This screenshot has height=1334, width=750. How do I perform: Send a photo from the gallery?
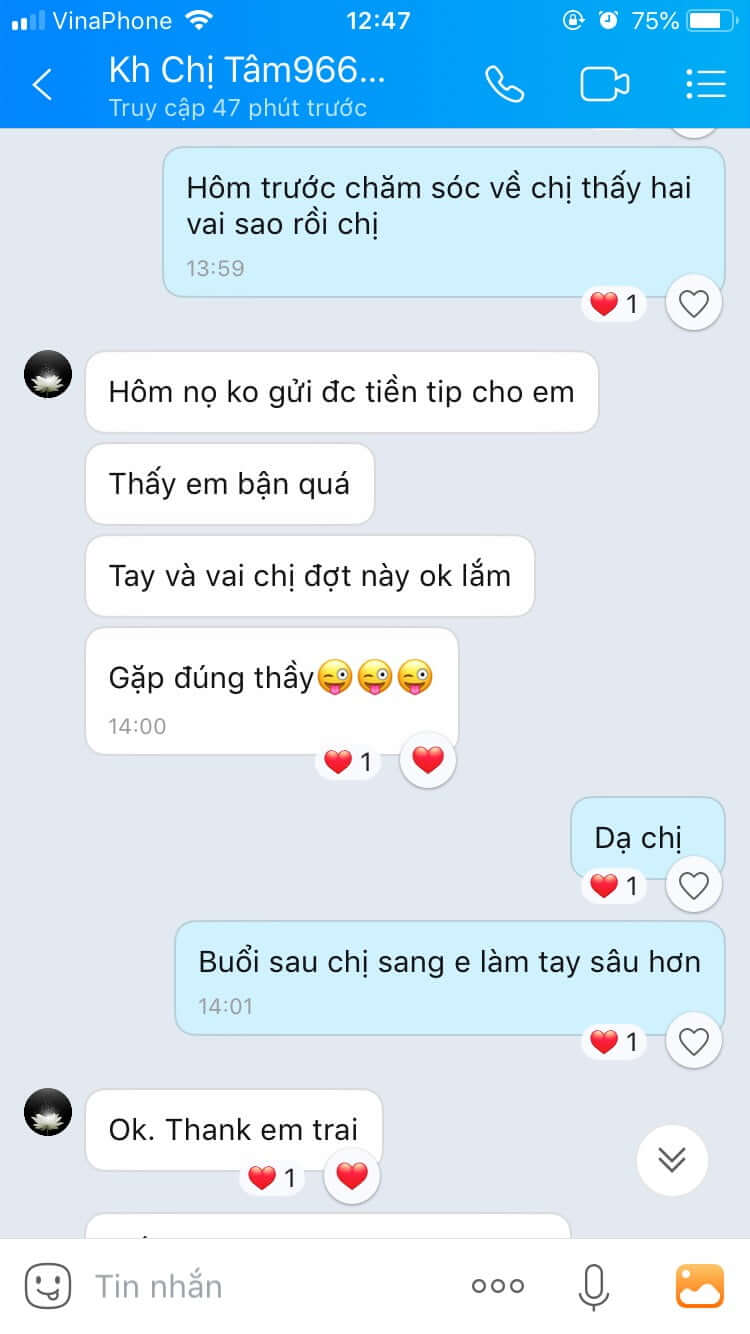[699, 1286]
